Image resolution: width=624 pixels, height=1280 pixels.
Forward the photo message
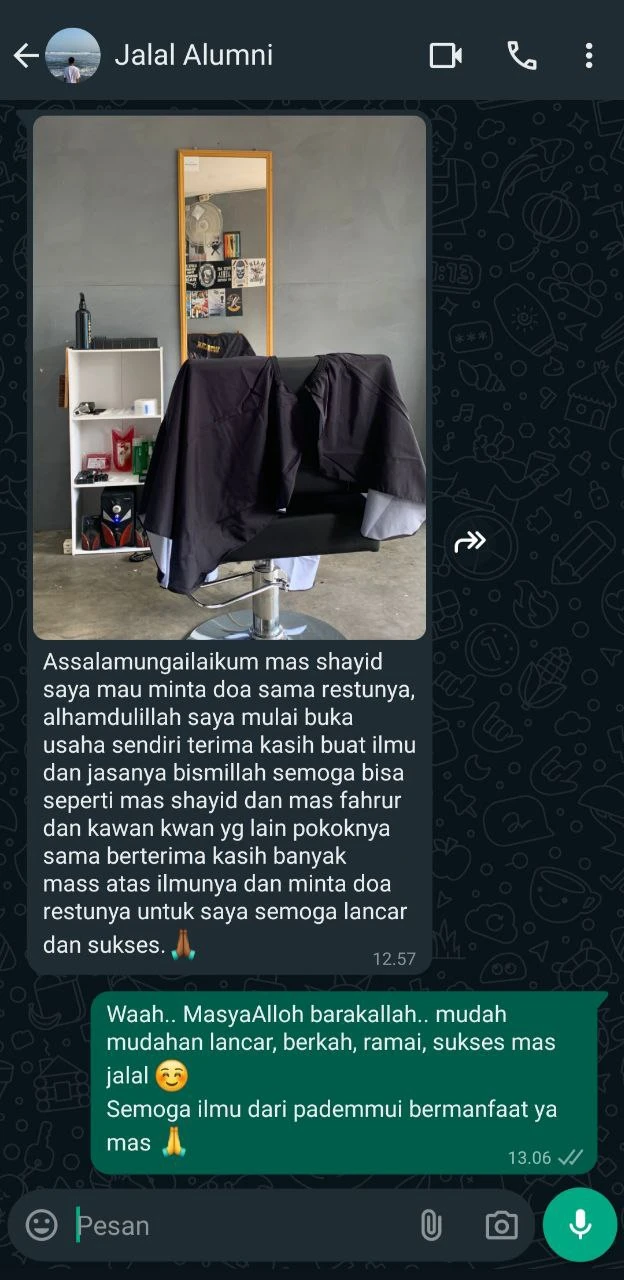(x=469, y=542)
